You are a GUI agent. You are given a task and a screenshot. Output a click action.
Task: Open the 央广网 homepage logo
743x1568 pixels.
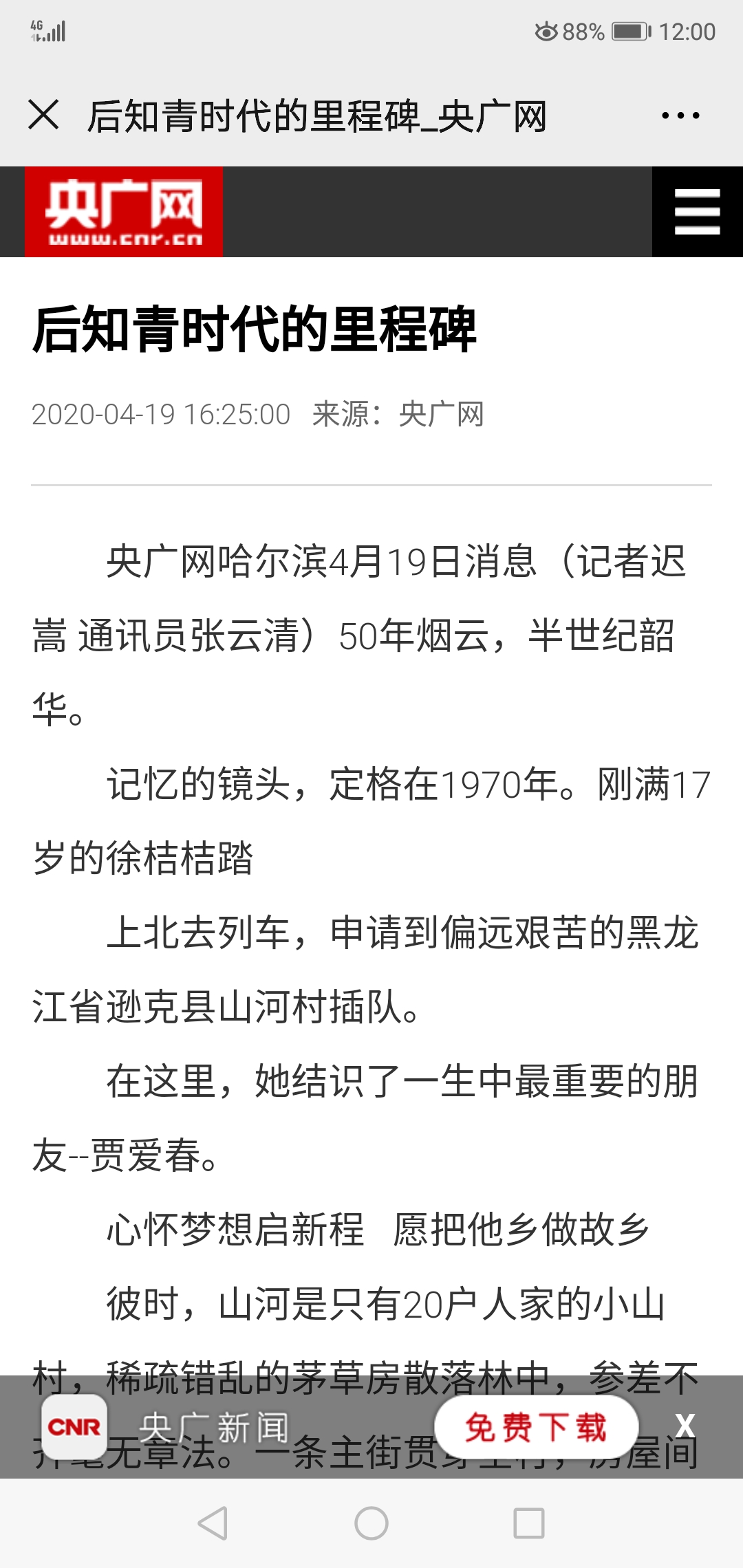tap(124, 212)
